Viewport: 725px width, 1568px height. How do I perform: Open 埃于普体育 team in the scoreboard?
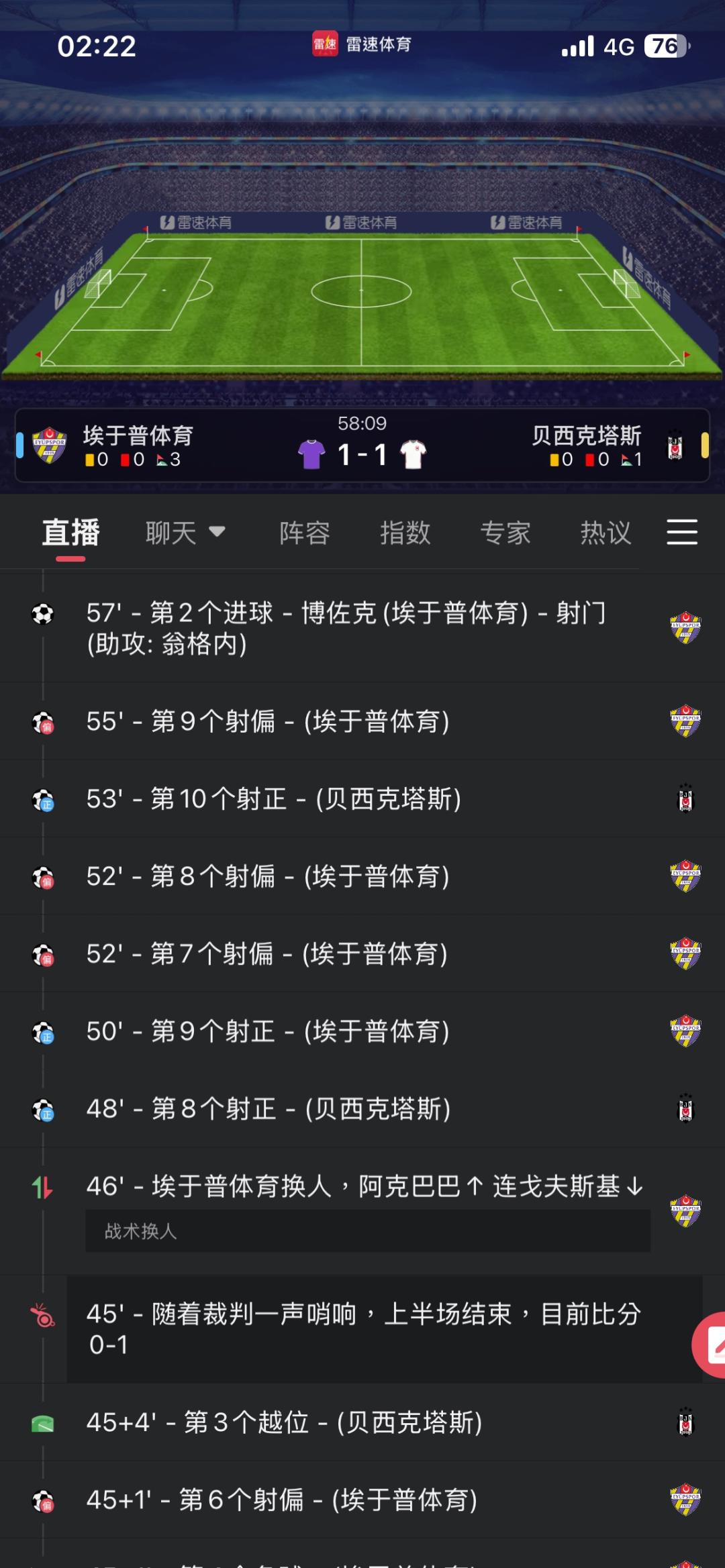[137, 436]
